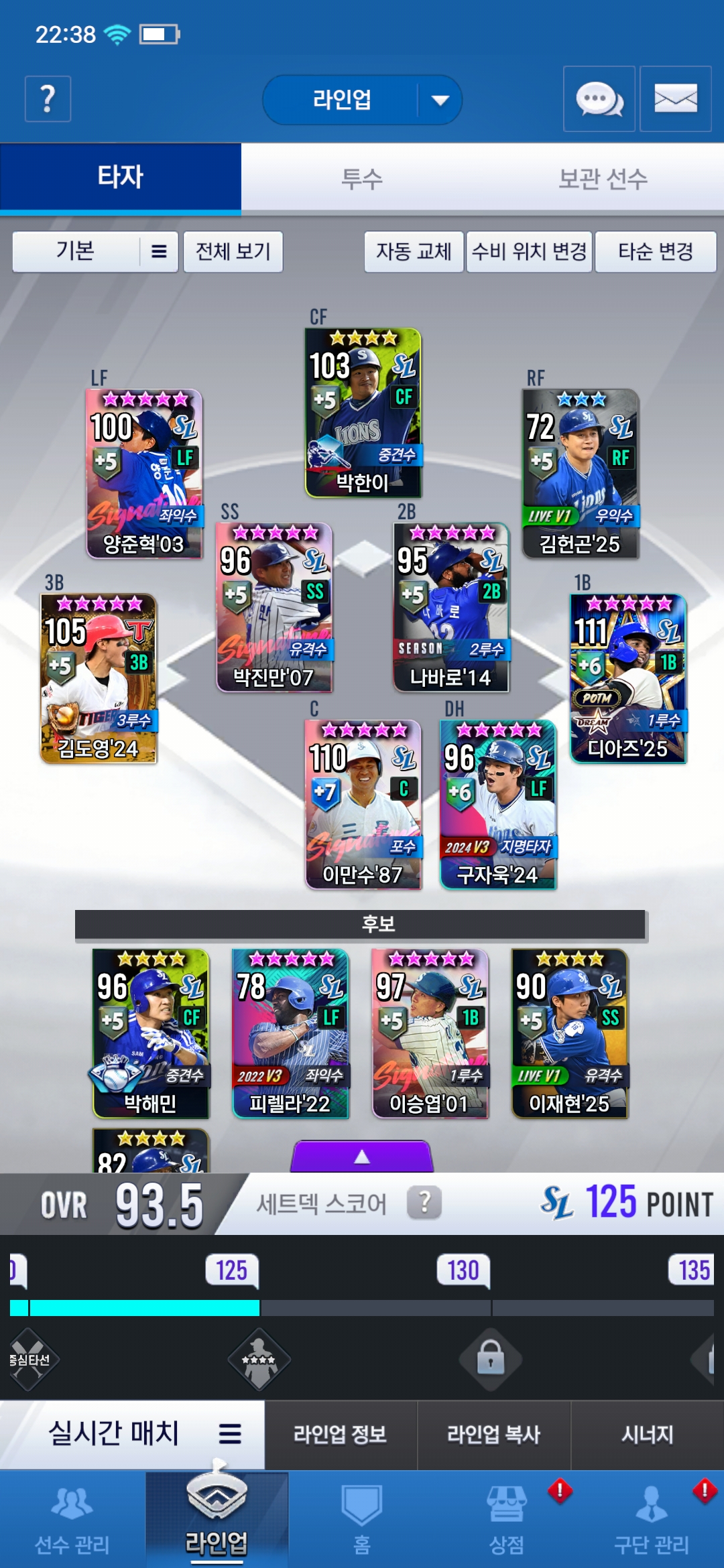Open the 세트덱 스코어 help icon
The image size is (724, 1568).
click(424, 1203)
